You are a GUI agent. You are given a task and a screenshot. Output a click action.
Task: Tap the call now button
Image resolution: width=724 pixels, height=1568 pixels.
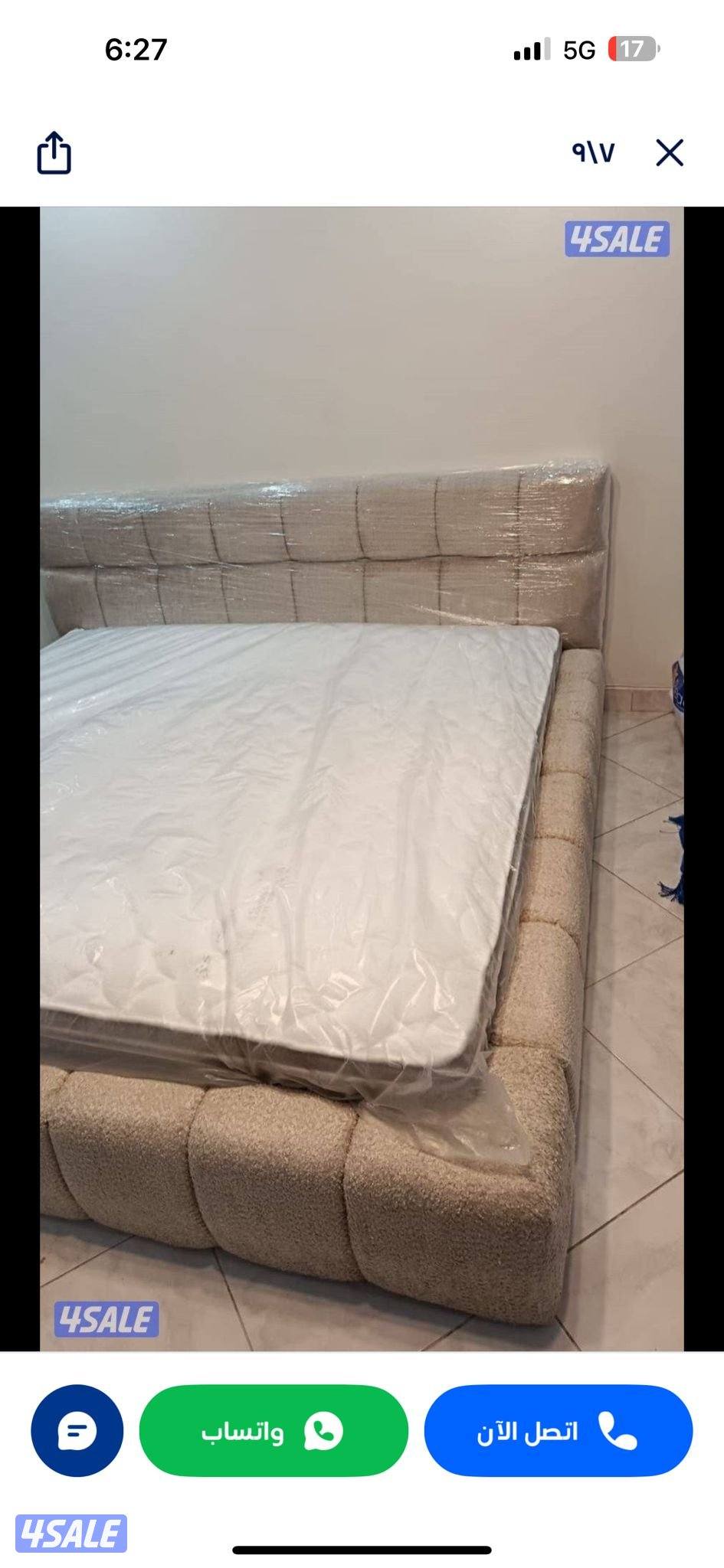[x=558, y=1430]
